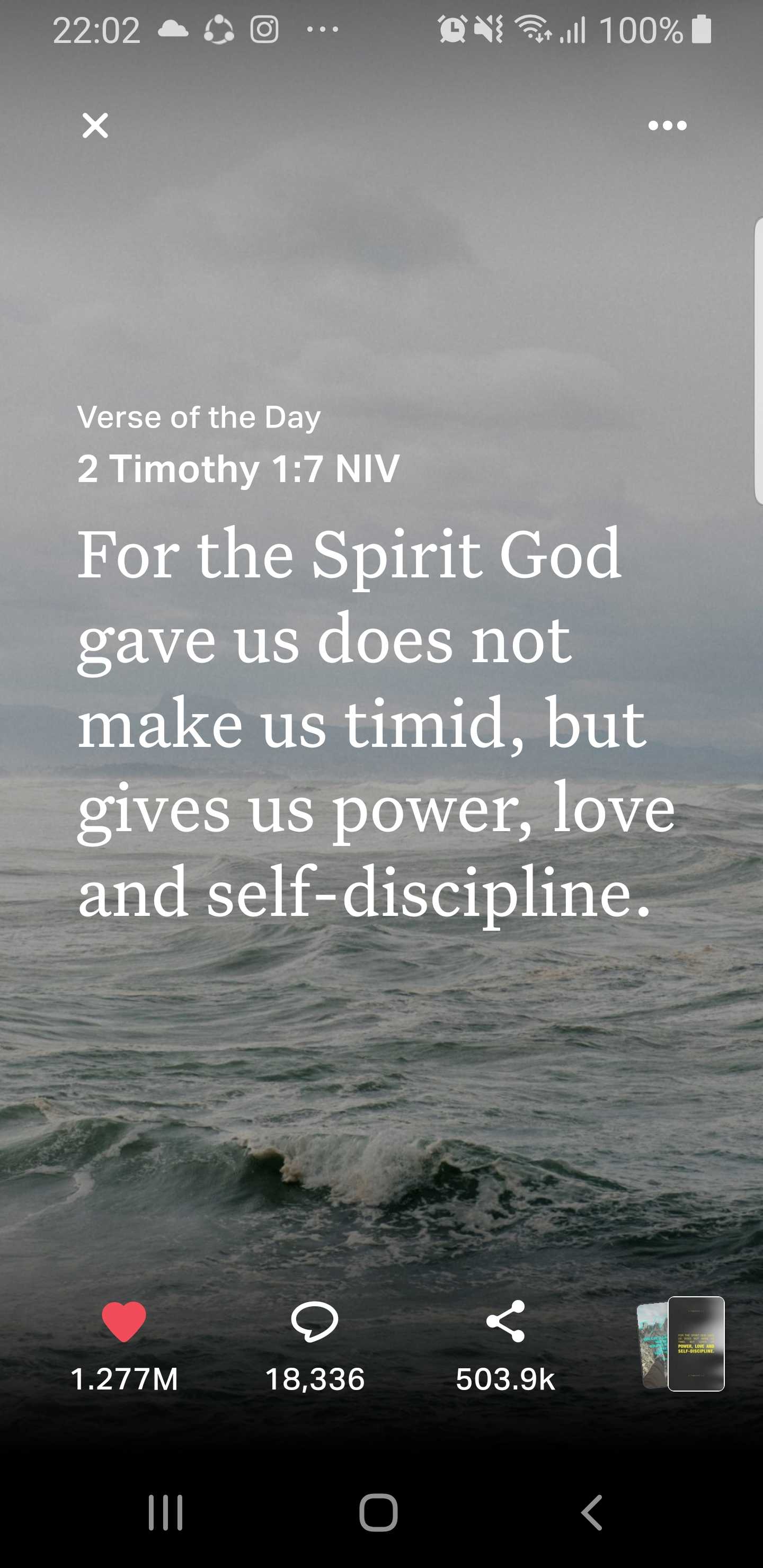Share this verse
This screenshot has width=763, height=1568.
click(x=505, y=1321)
